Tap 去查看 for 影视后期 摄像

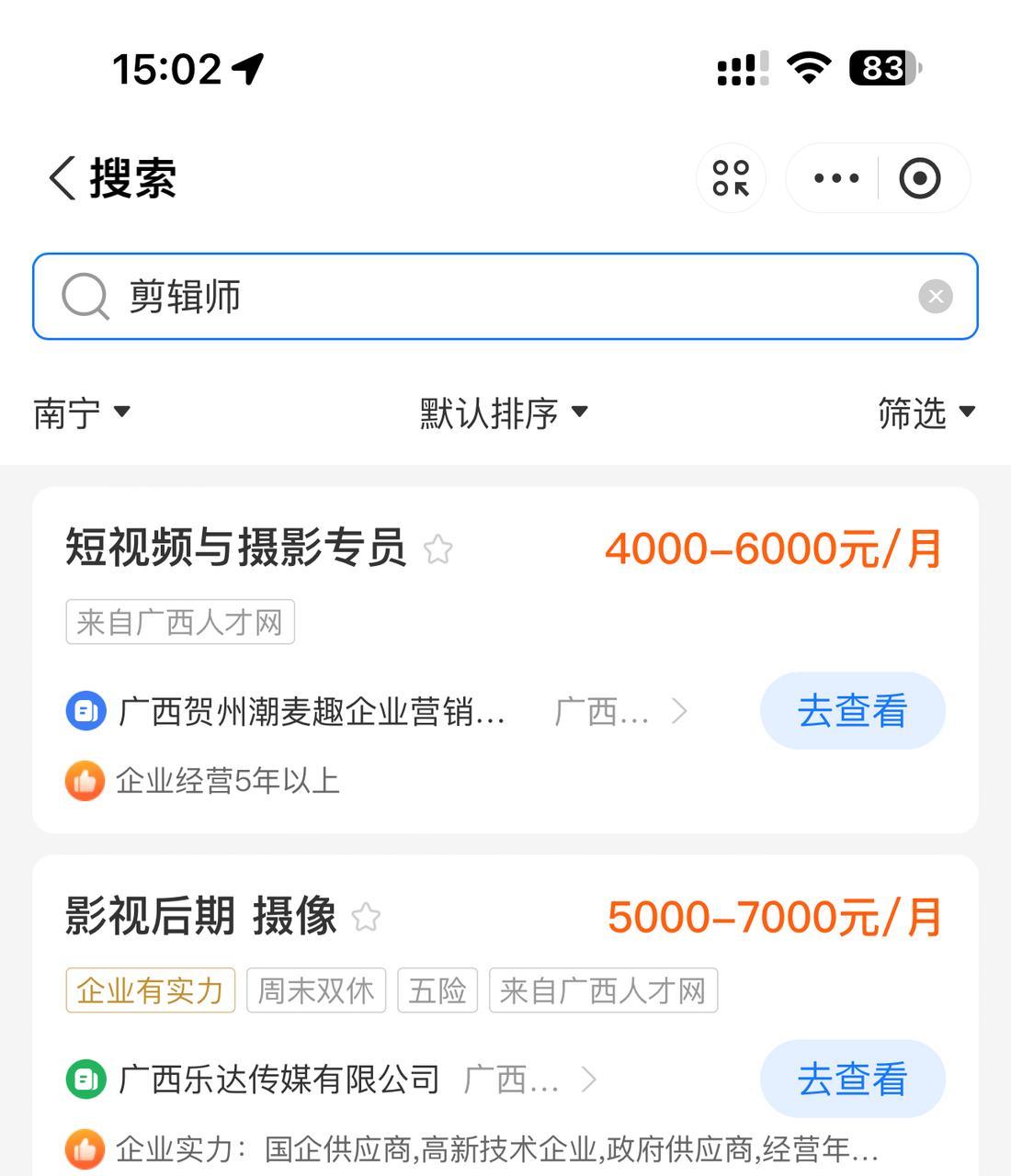point(852,1079)
